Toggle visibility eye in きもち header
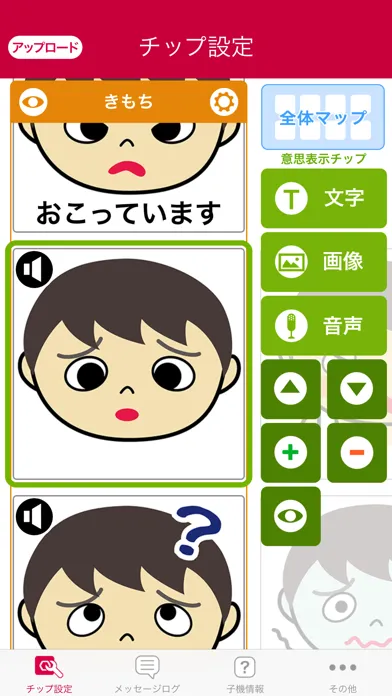Screen dimensions: 392x696 33,102
